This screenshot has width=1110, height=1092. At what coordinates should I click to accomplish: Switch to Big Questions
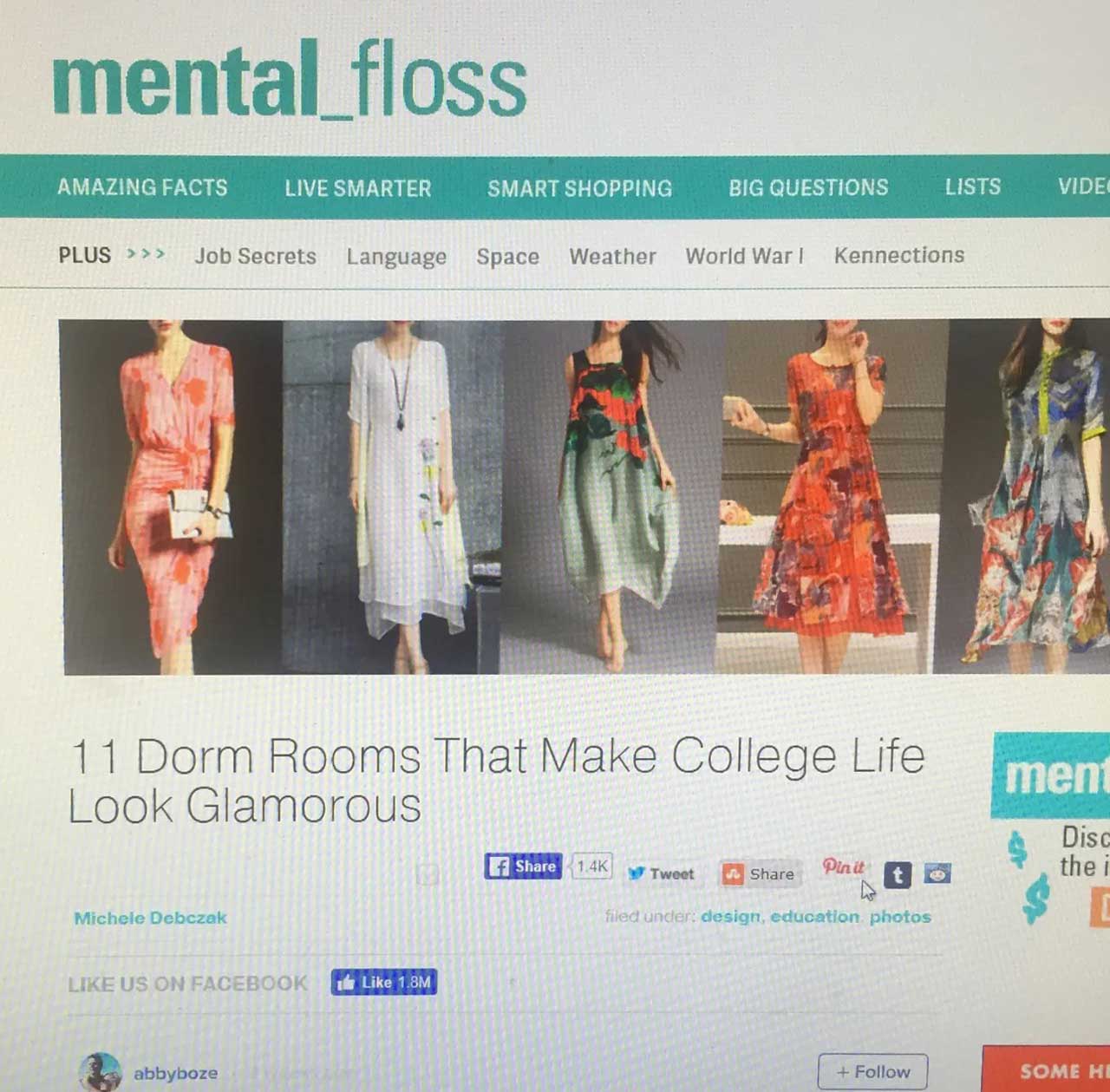pyautogui.click(x=808, y=187)
